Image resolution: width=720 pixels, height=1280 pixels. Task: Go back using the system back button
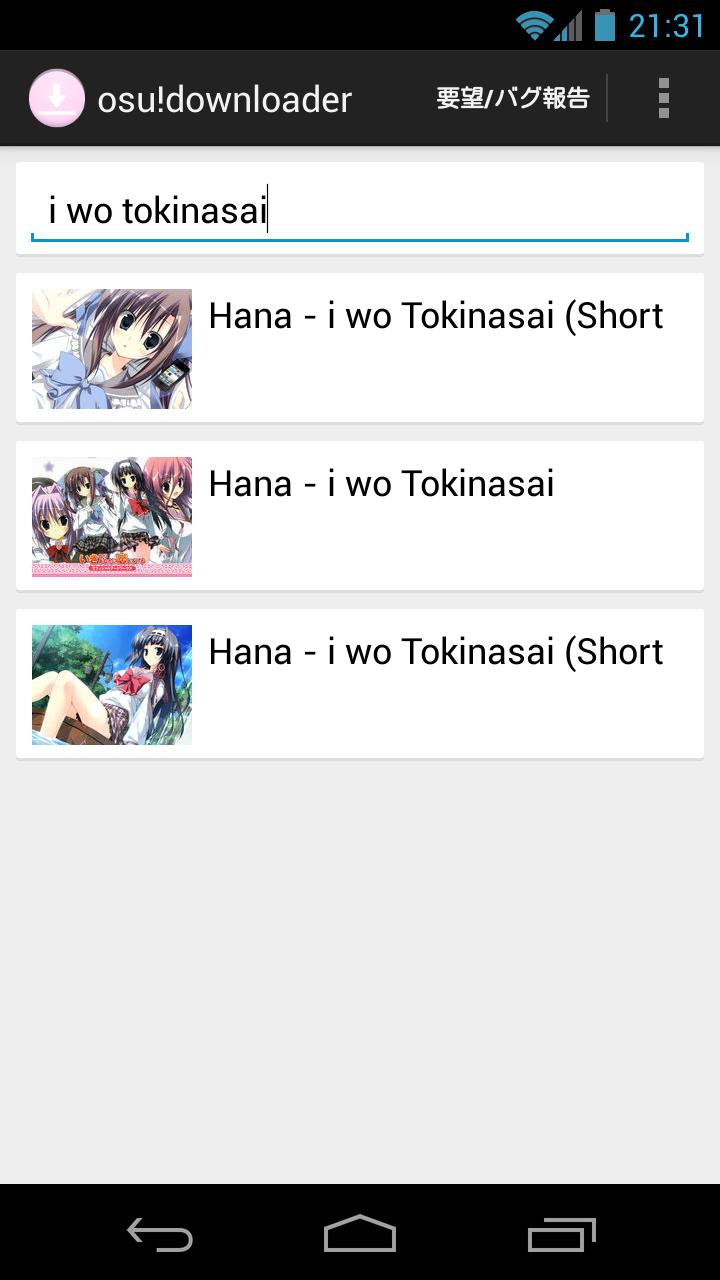[160, 1235]
